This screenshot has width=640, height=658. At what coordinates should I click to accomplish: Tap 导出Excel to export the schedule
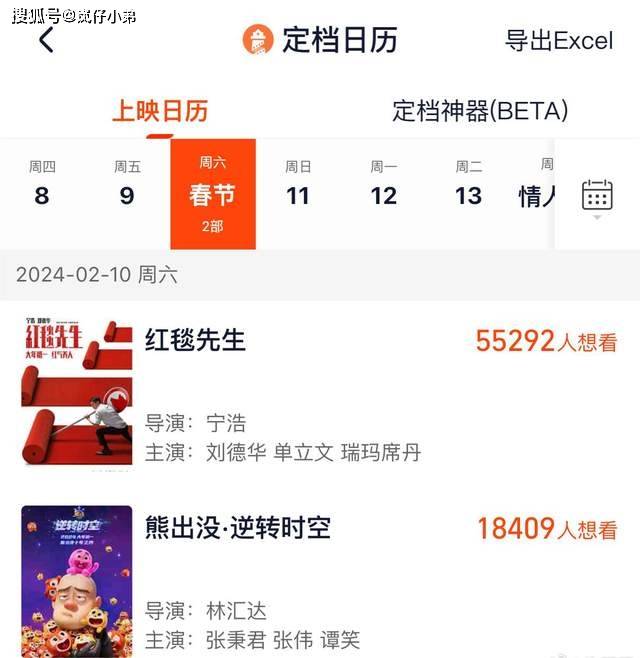click(558, 40)
